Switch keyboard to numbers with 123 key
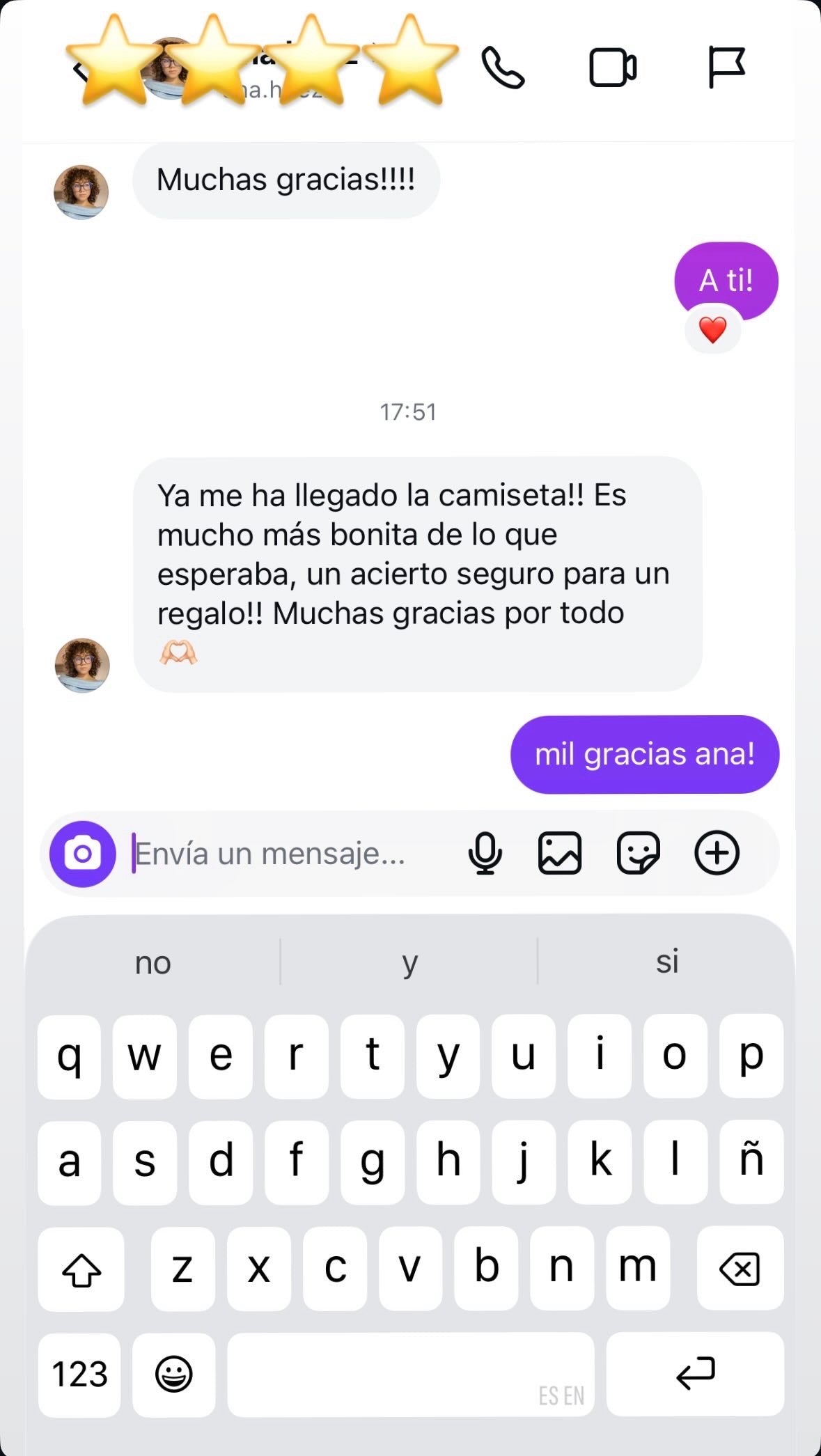 (x=79, y=1375)
